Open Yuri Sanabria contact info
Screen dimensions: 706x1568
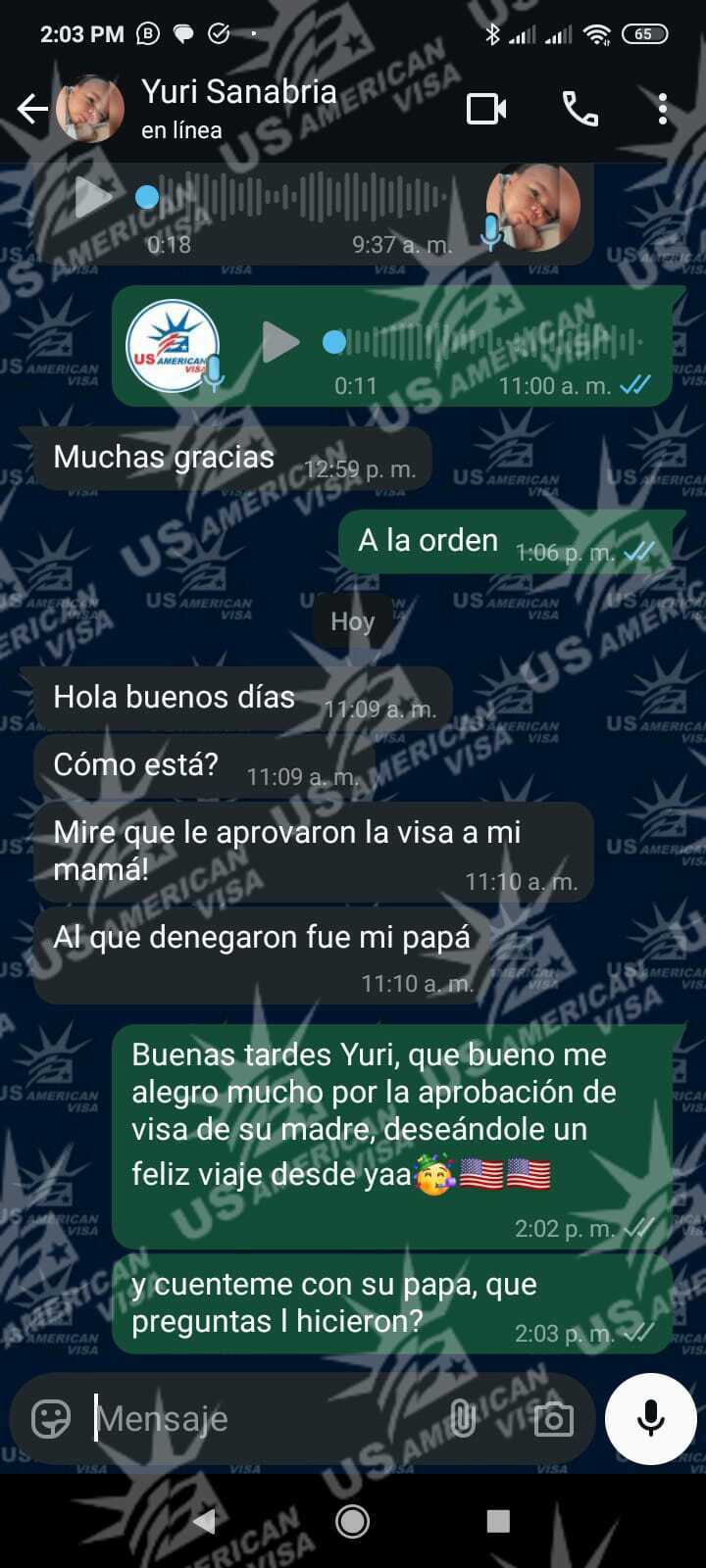(x=238, y=108)
